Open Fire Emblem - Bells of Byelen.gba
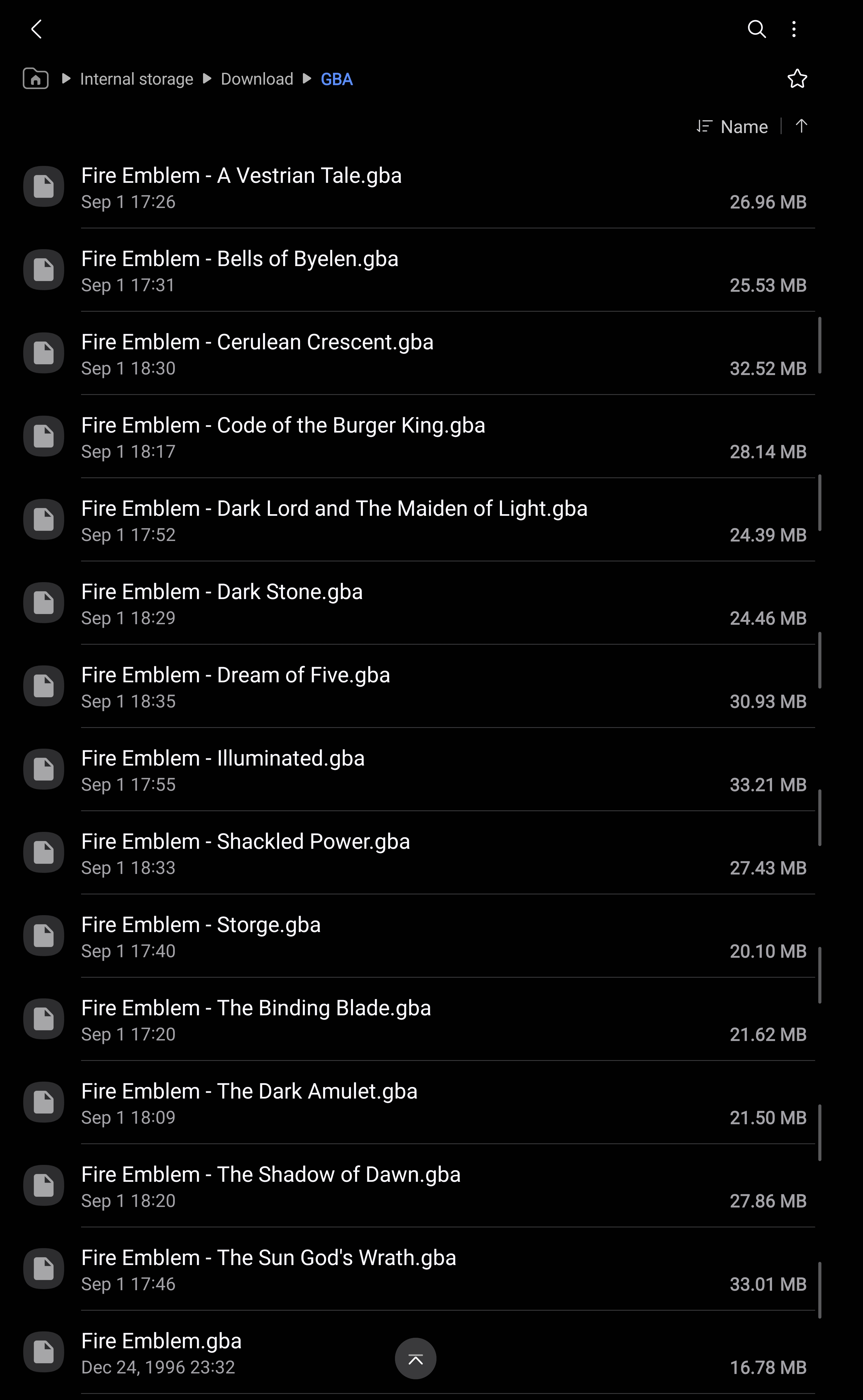Screen dimensions: 863x1400 point(419,270)
